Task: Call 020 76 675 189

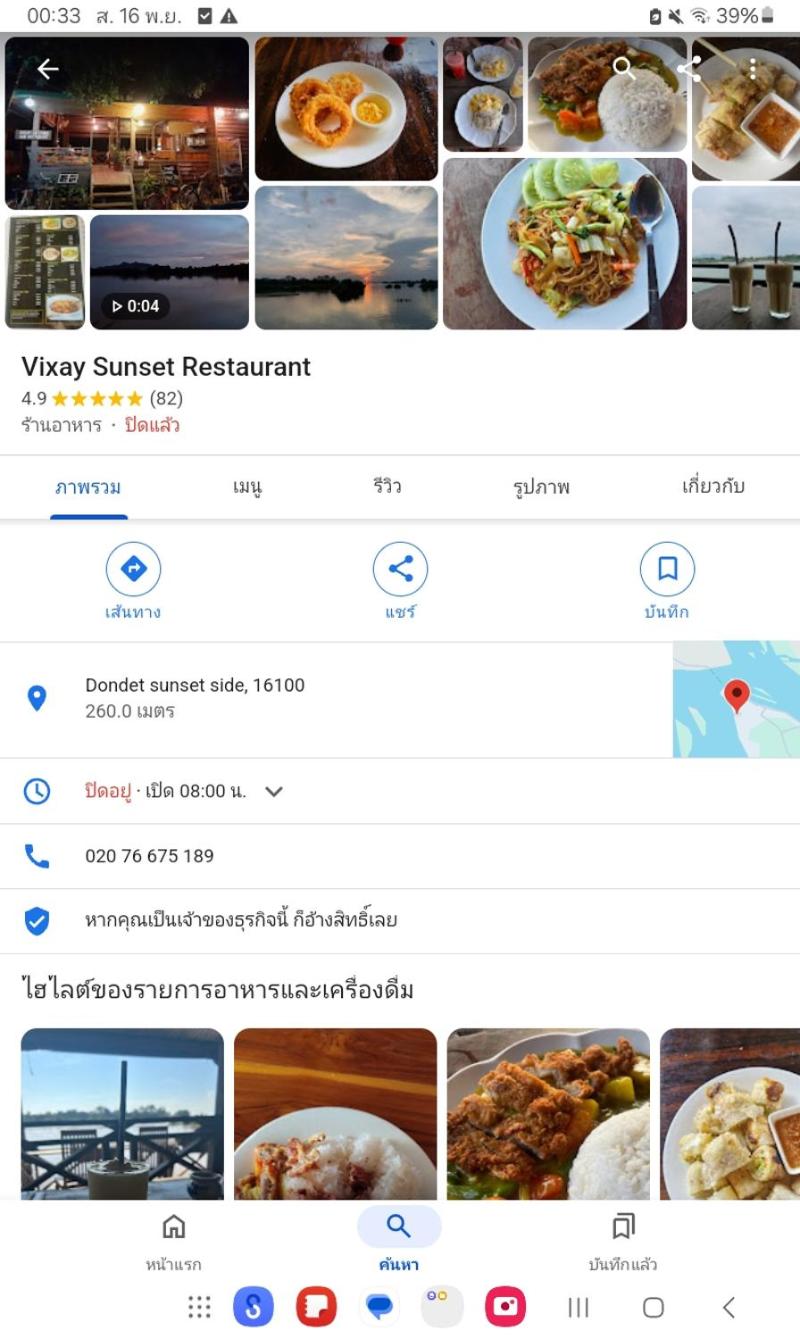Action: click(400, 856)
